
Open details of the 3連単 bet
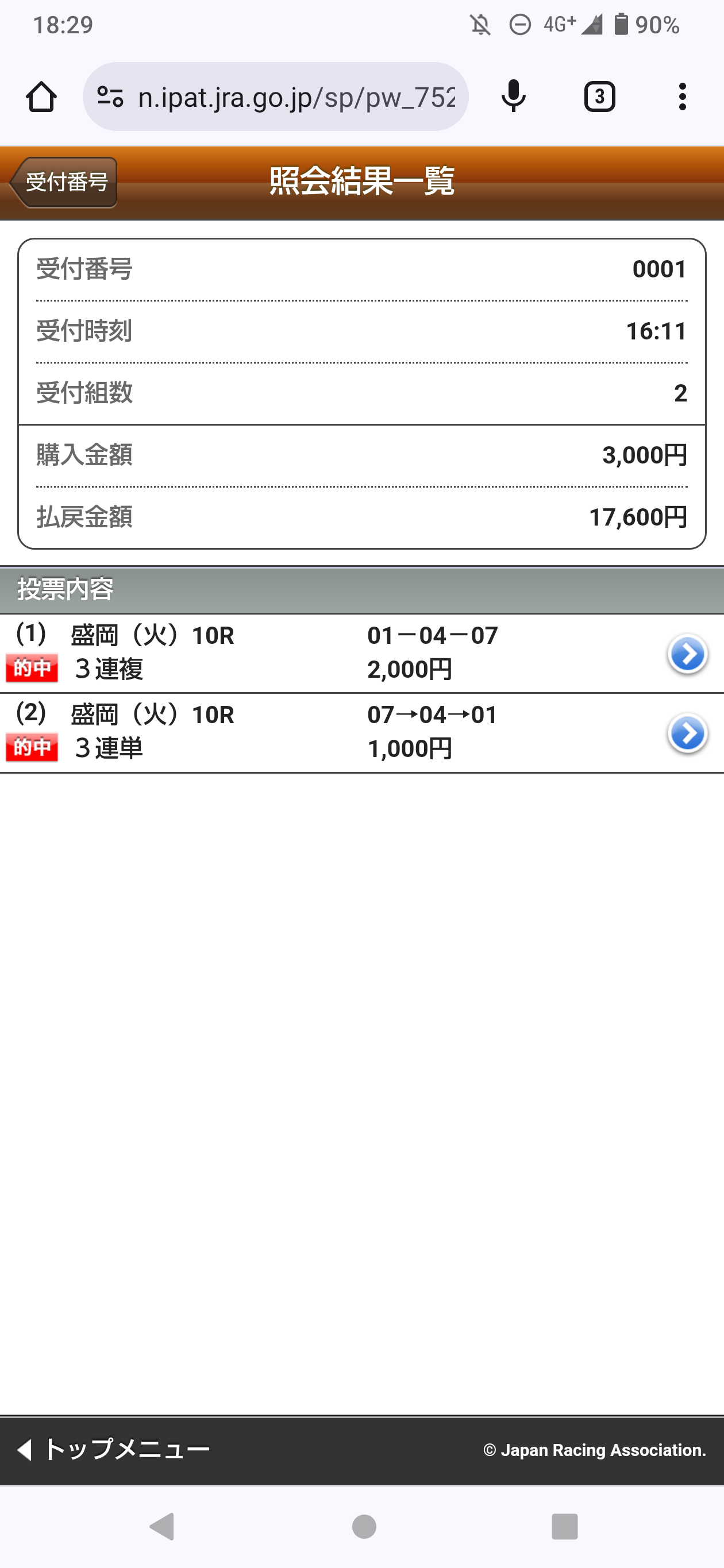[687, 733]
